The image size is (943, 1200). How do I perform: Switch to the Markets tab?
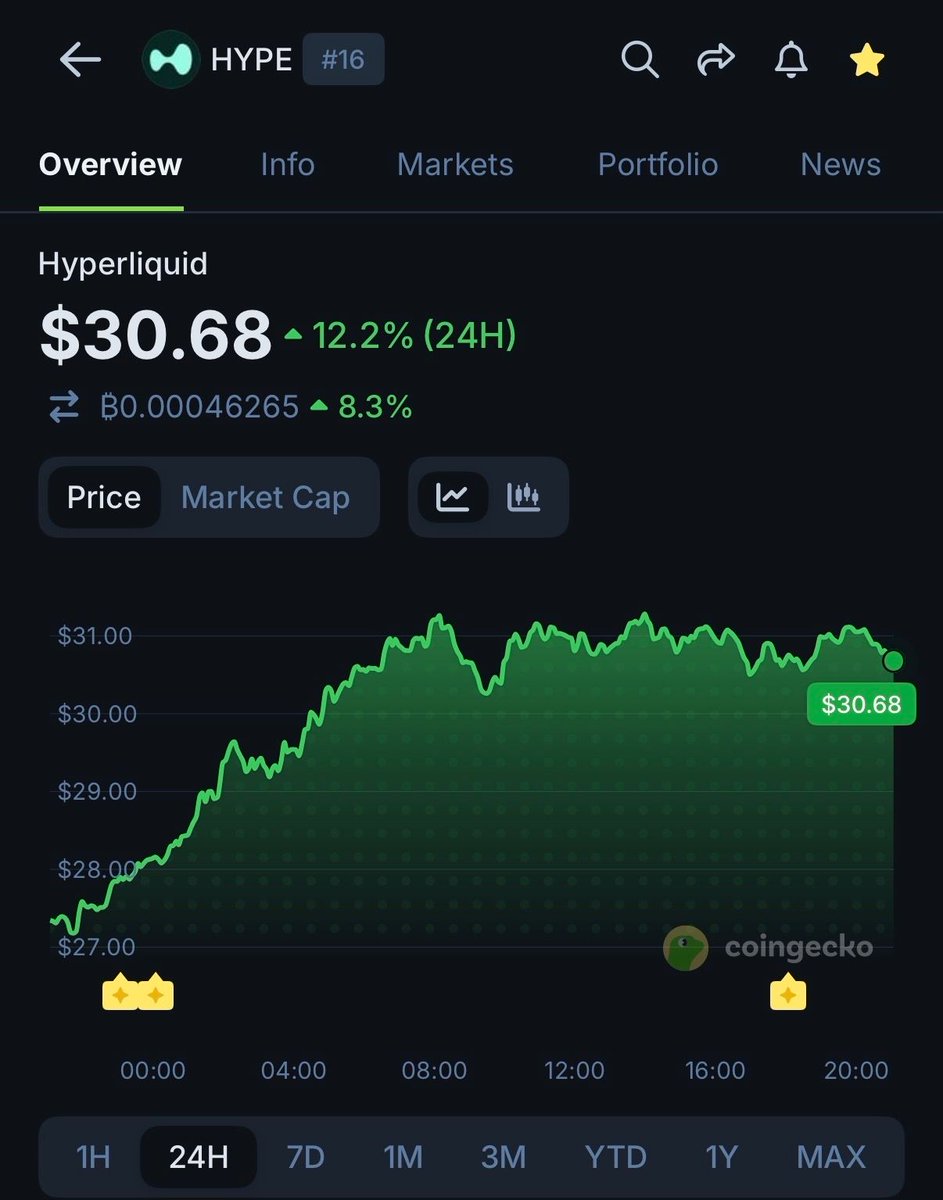click(x=455, y=164)
